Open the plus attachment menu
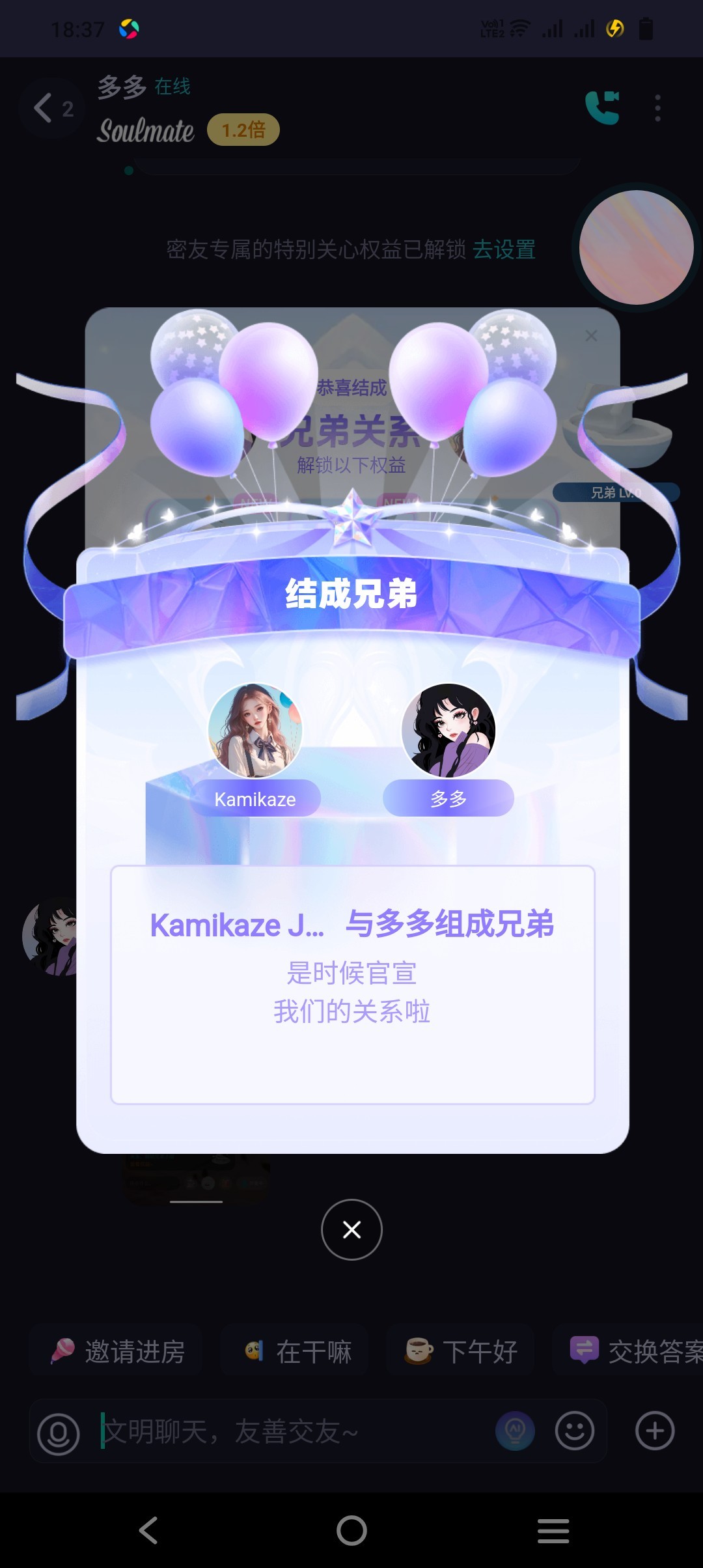703x1568 pixels. coord(655,1431)
